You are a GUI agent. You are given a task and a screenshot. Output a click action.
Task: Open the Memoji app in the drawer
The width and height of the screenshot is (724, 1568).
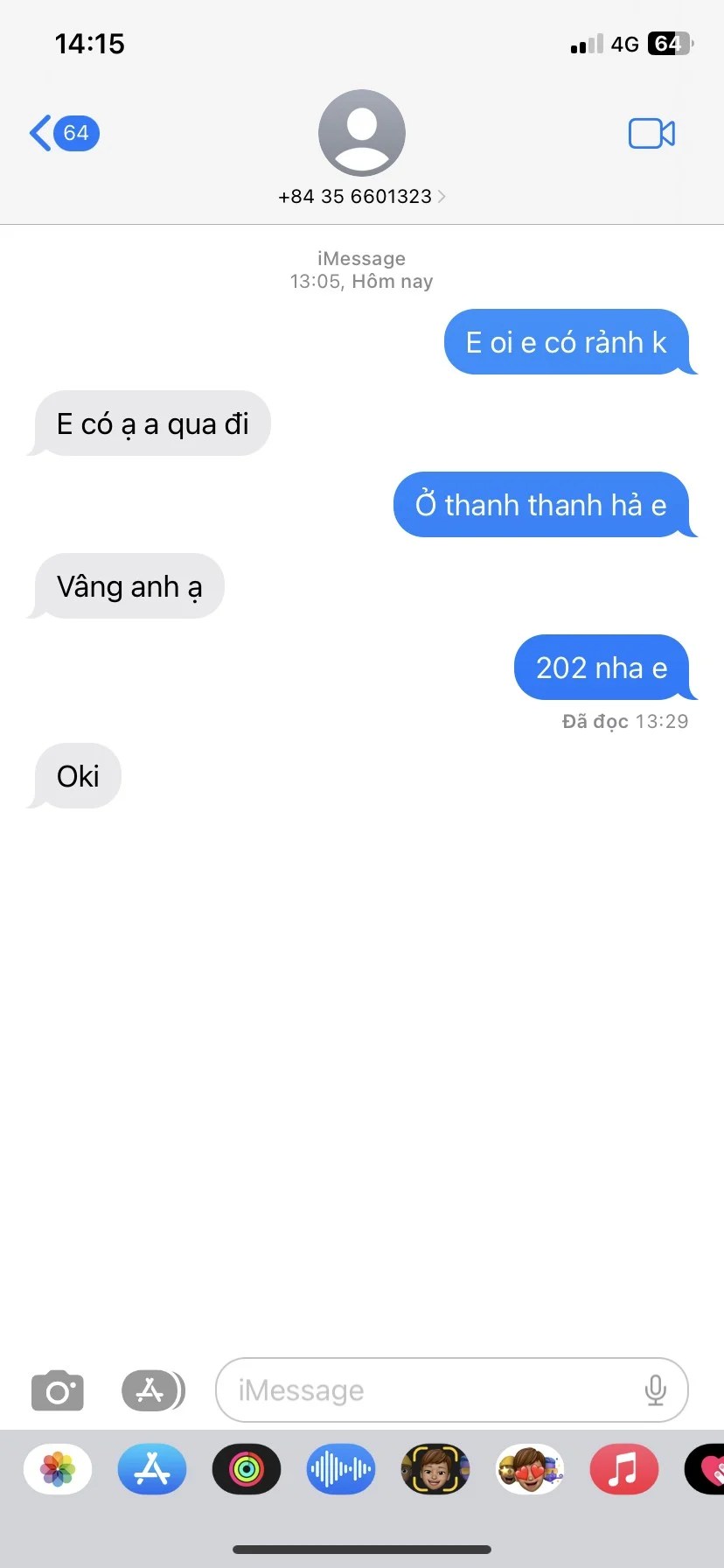(x=435, y=1469)
